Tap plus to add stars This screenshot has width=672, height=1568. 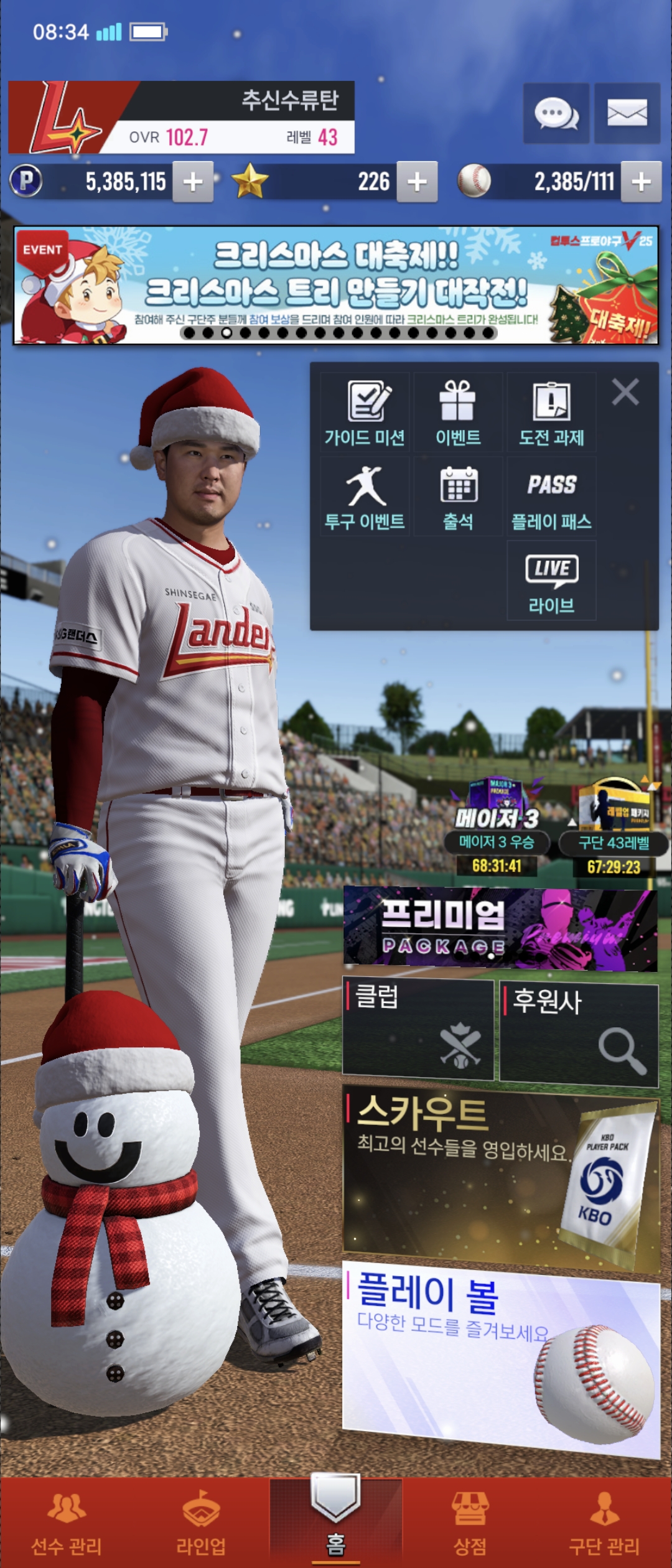point(417,182)
